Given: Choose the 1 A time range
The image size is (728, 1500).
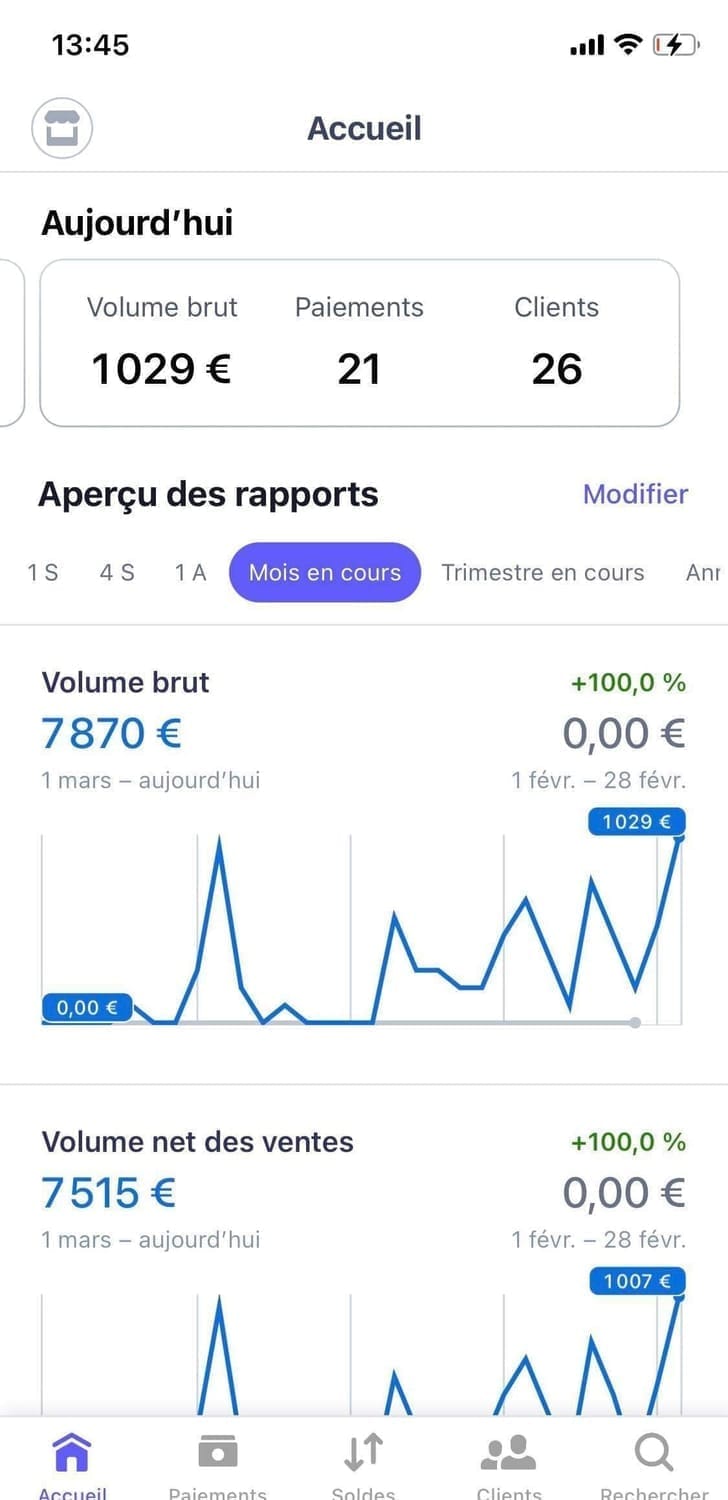Looking at the screenshot, I should (x=190, y=573).
